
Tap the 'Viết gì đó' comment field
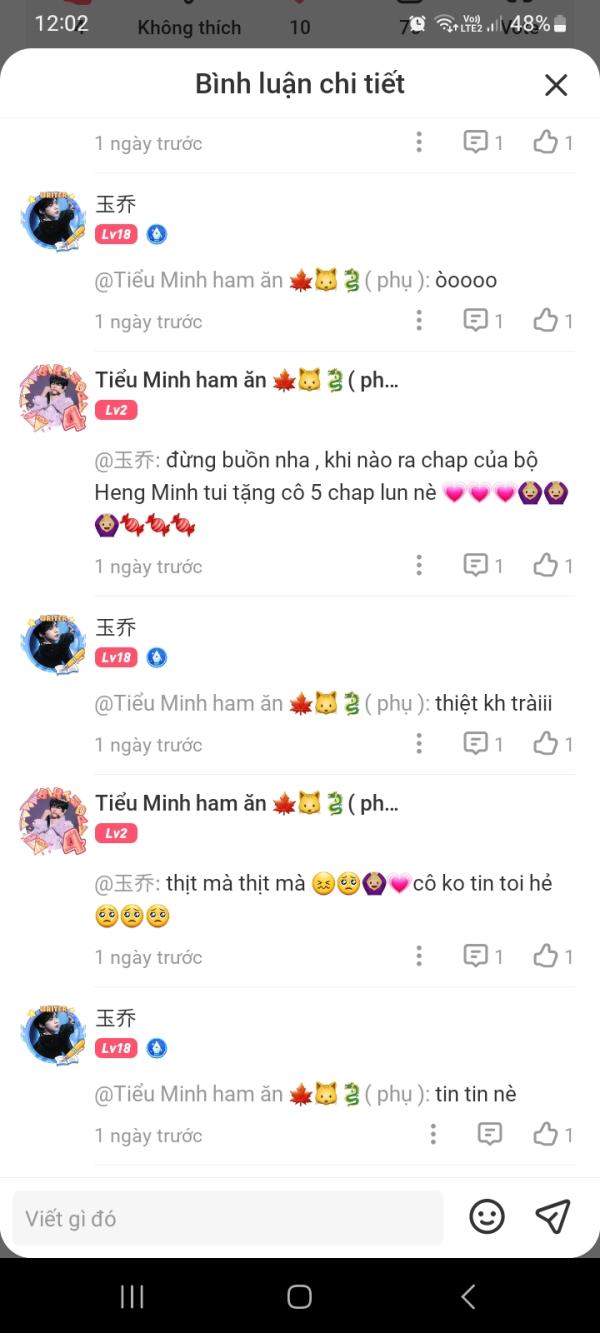[x=228, y=1218]
